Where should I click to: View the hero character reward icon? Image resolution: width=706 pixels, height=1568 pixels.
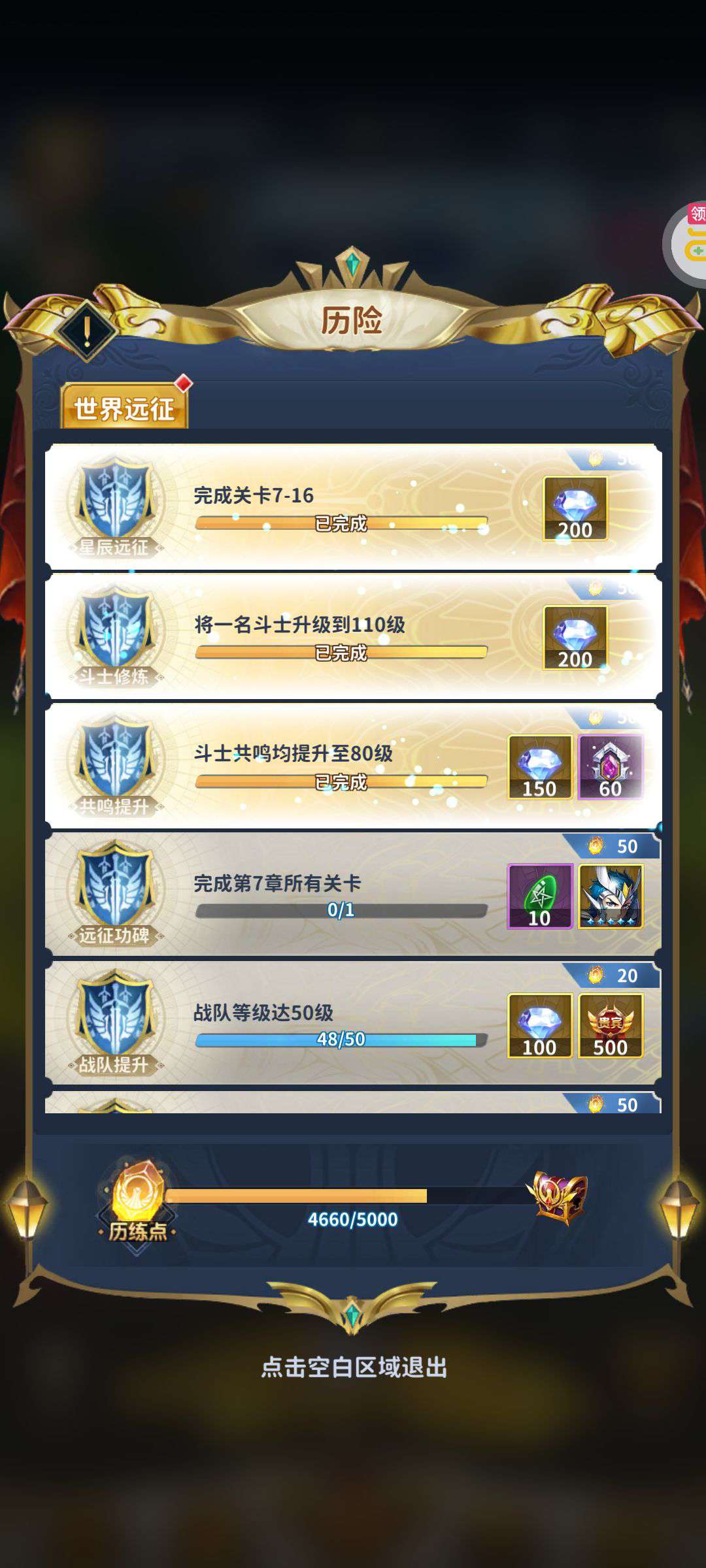coord(611,896)
